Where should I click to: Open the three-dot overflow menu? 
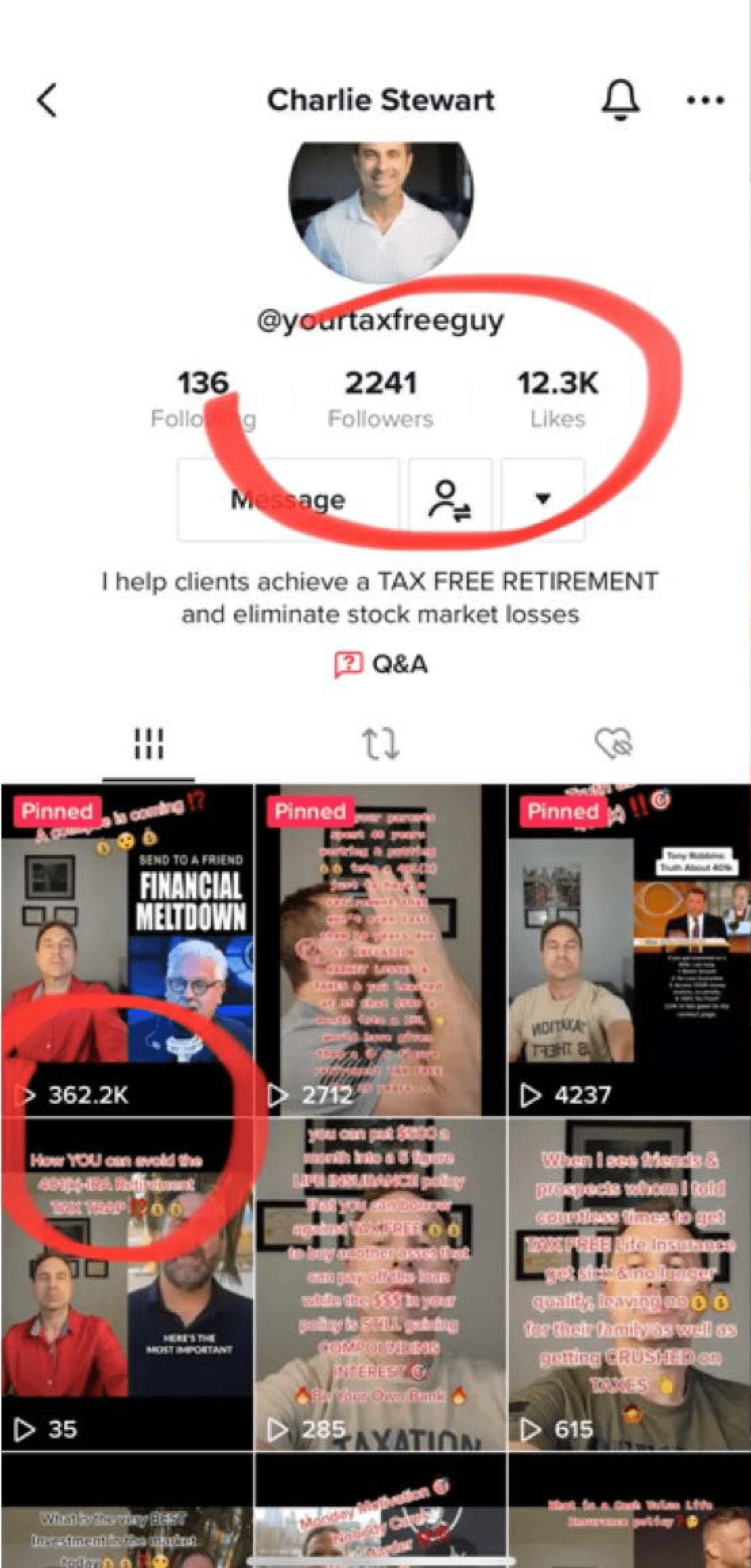coord(705,101)
